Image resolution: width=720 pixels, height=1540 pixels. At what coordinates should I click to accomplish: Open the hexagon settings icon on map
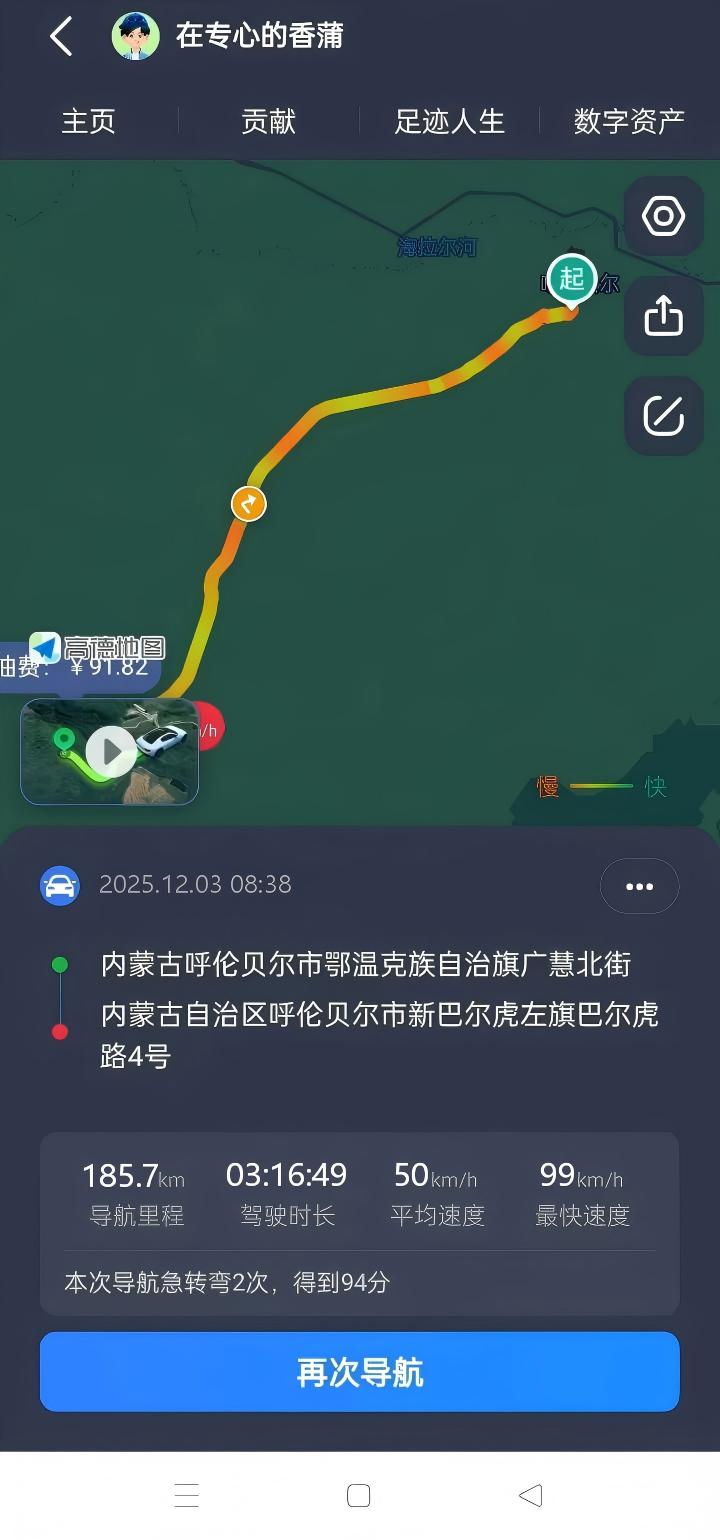tap(664, 217)
